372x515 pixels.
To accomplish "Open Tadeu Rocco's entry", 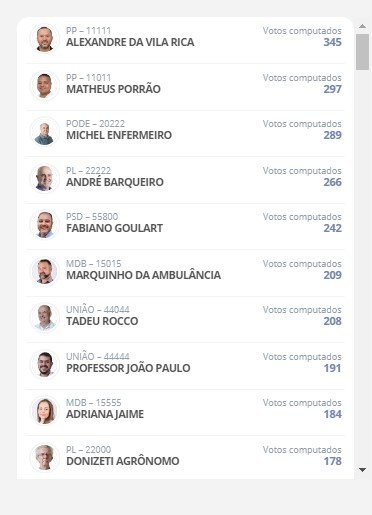I will click(185, 319).
